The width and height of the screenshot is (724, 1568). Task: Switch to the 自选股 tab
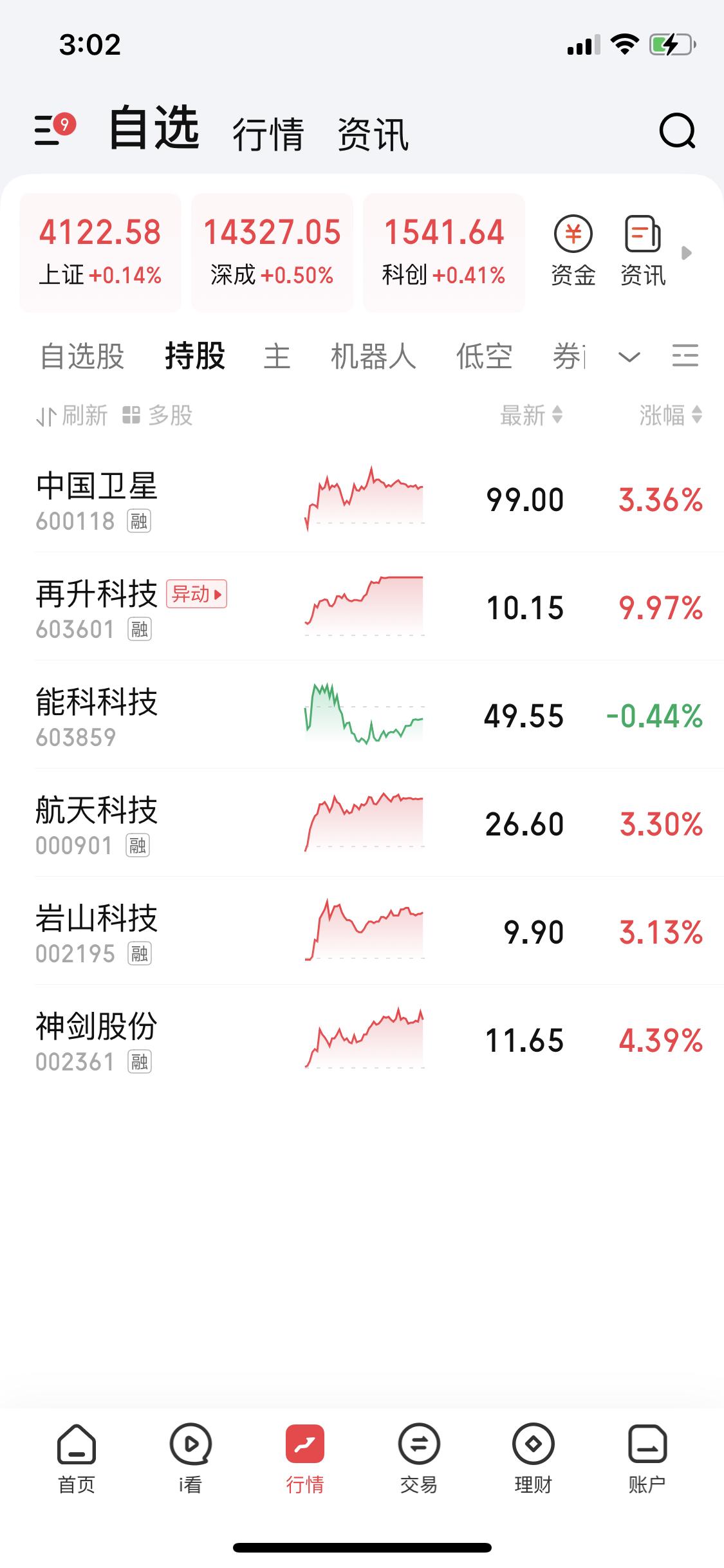pos(82,358)
